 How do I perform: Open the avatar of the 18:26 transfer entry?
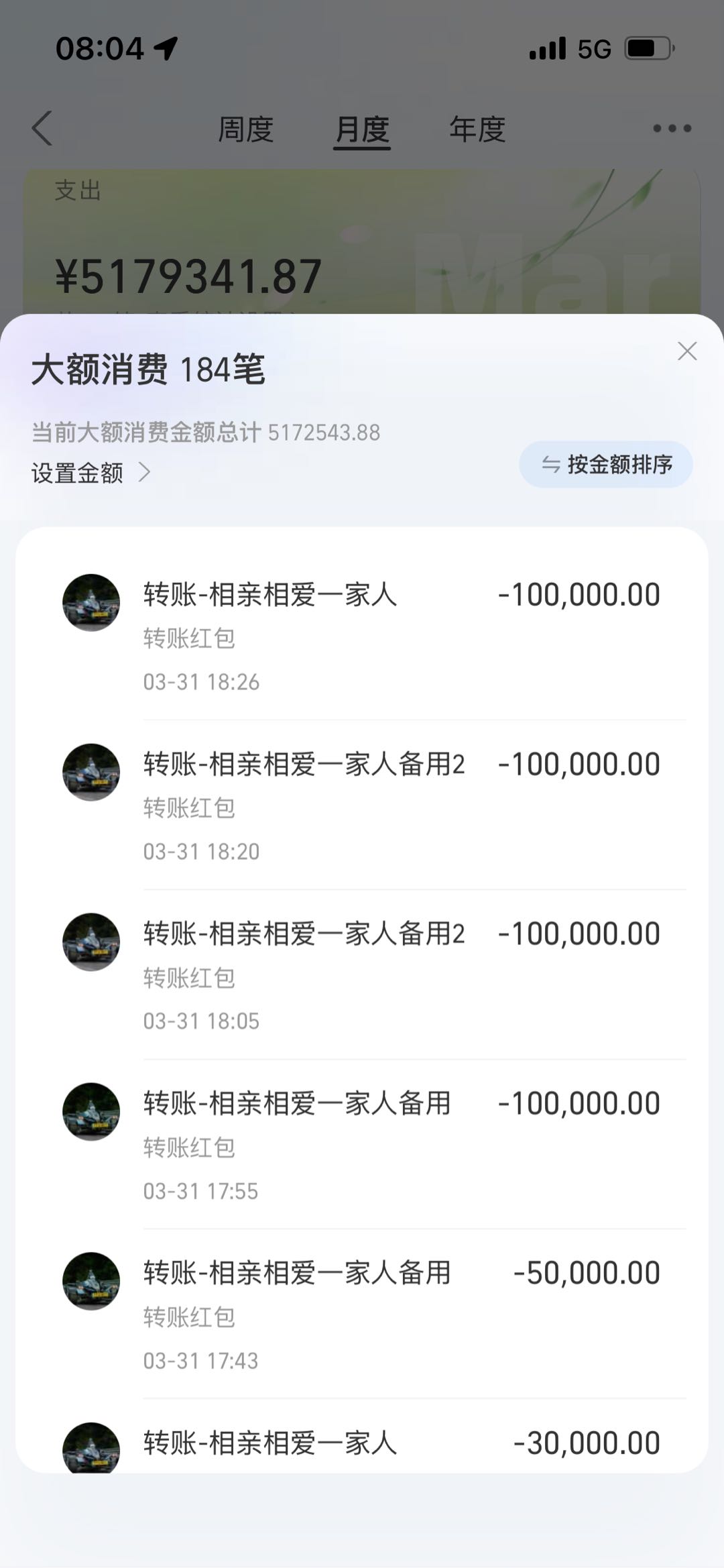[92, 602]
